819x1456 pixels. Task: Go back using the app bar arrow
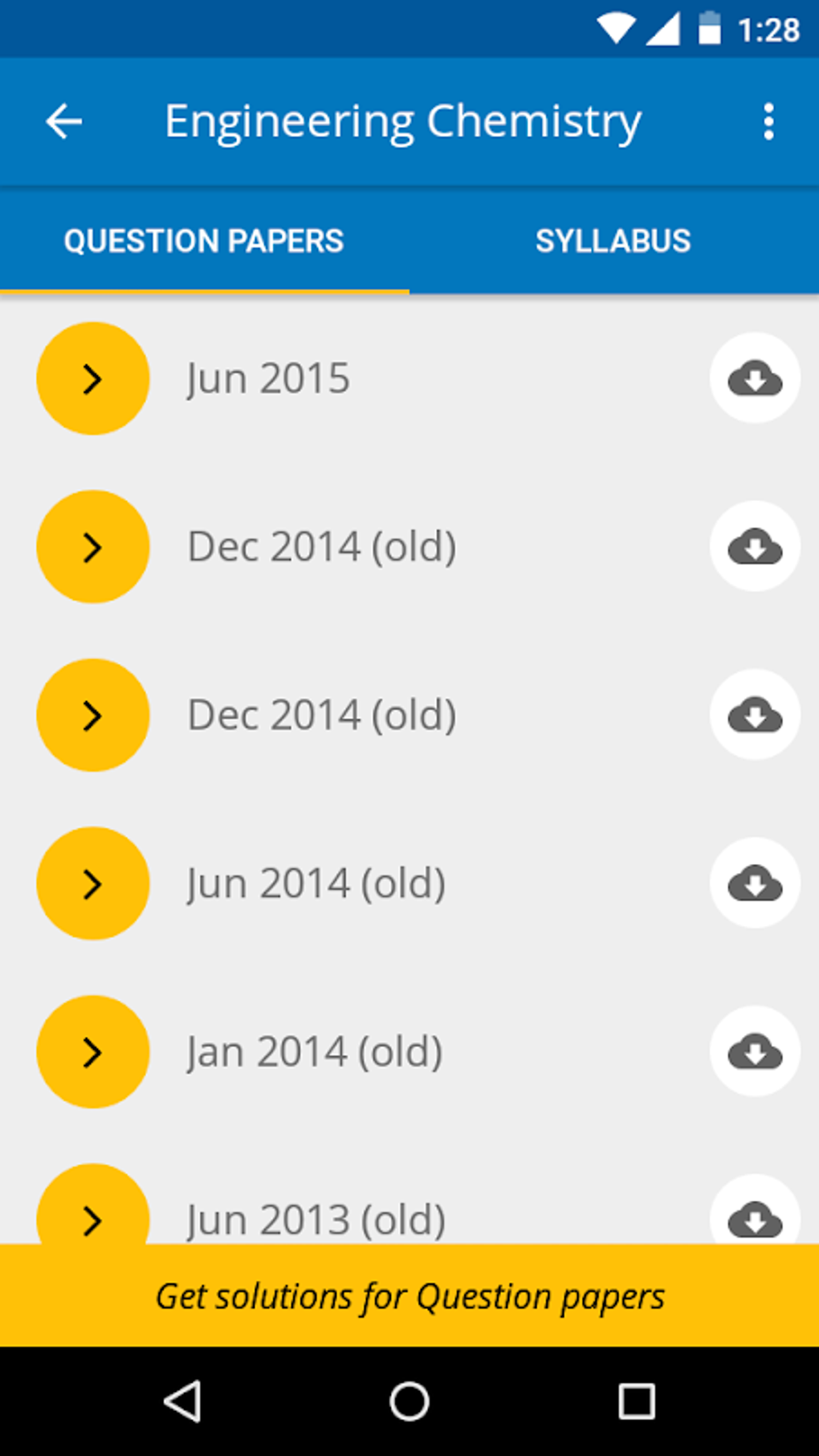pyautogui.click(x=64, y=122)
